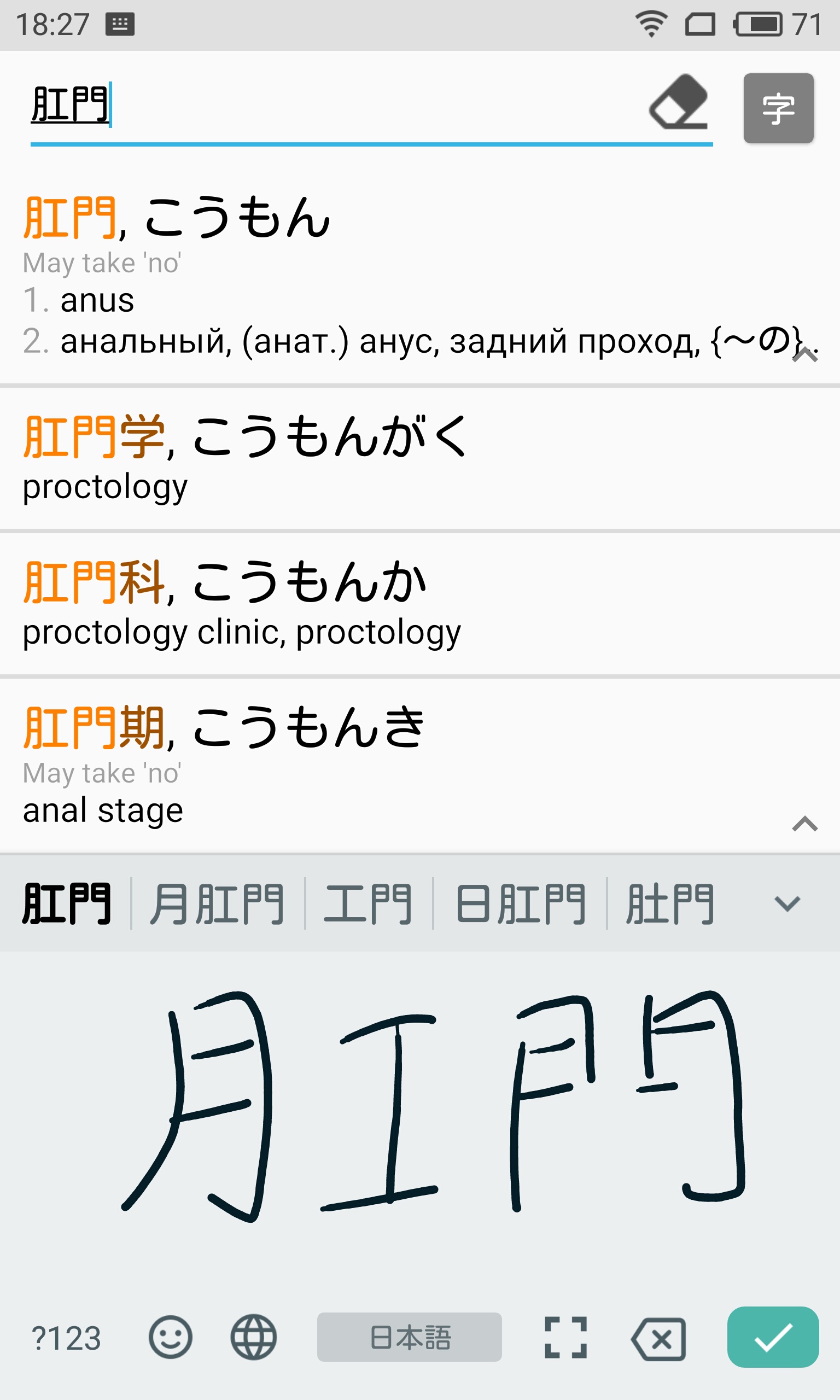Open the 肛門学 proctology entry
840x1400 pixels.
[x=420, y=458]
